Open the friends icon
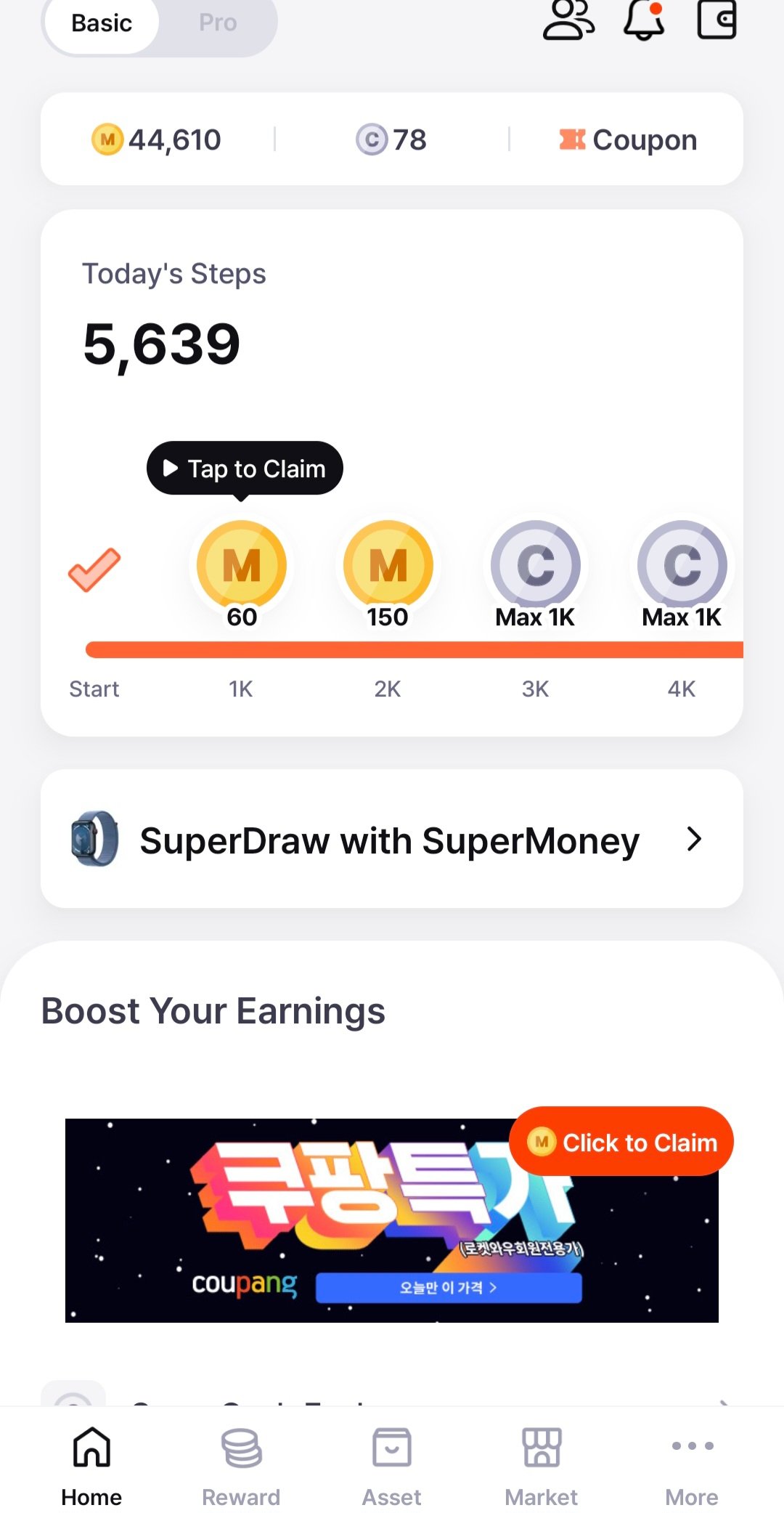784x1513 pixels. pos(568,20)
